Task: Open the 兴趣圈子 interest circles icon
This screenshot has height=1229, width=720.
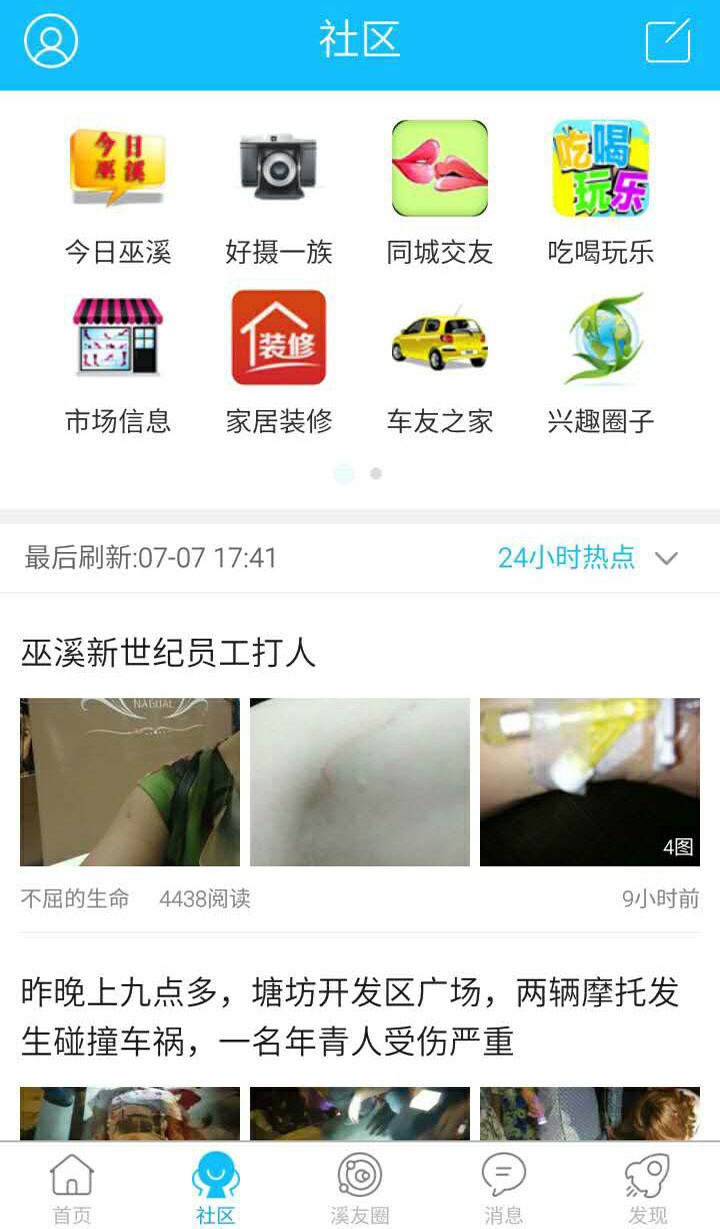Action: pyautogui.click(x=602, y=338)
